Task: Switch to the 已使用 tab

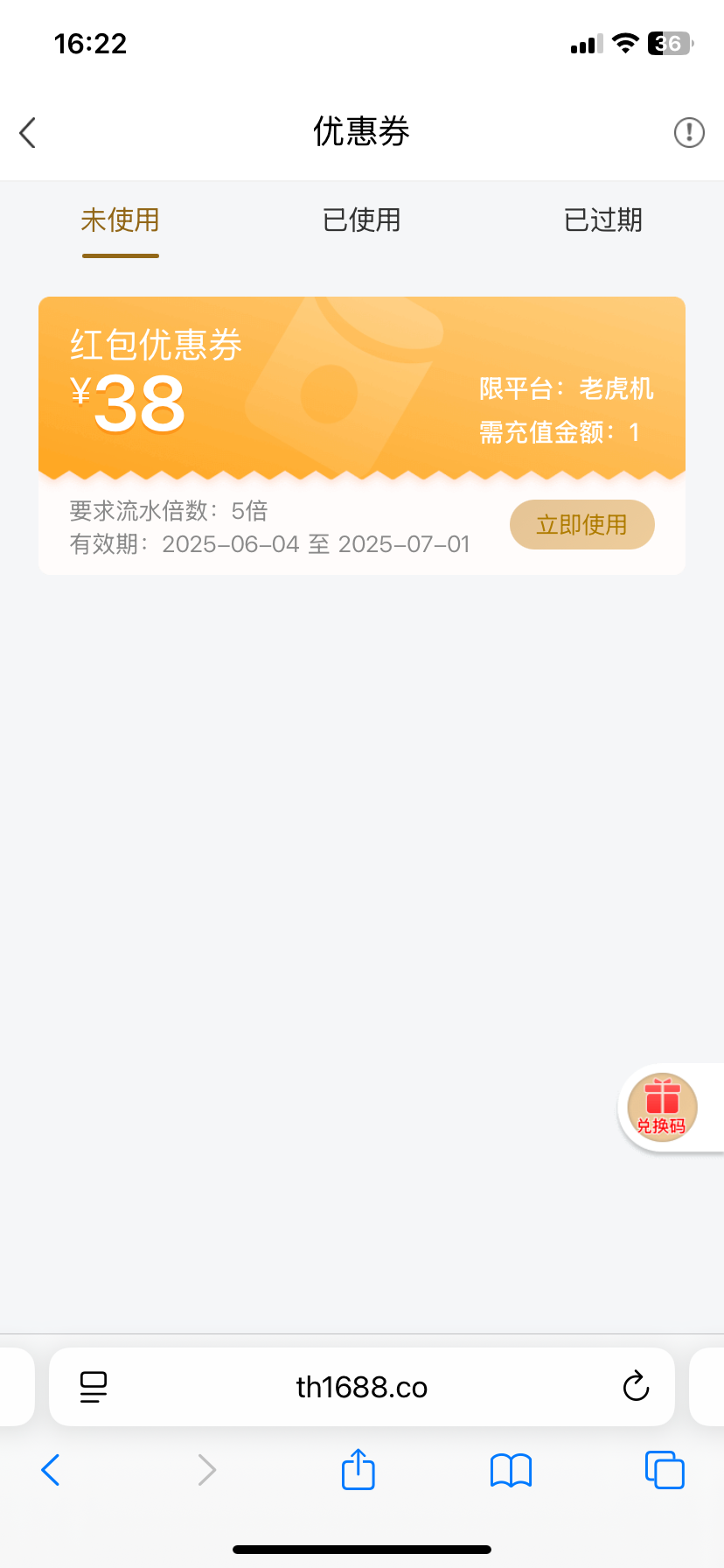Action: point(360,220)
